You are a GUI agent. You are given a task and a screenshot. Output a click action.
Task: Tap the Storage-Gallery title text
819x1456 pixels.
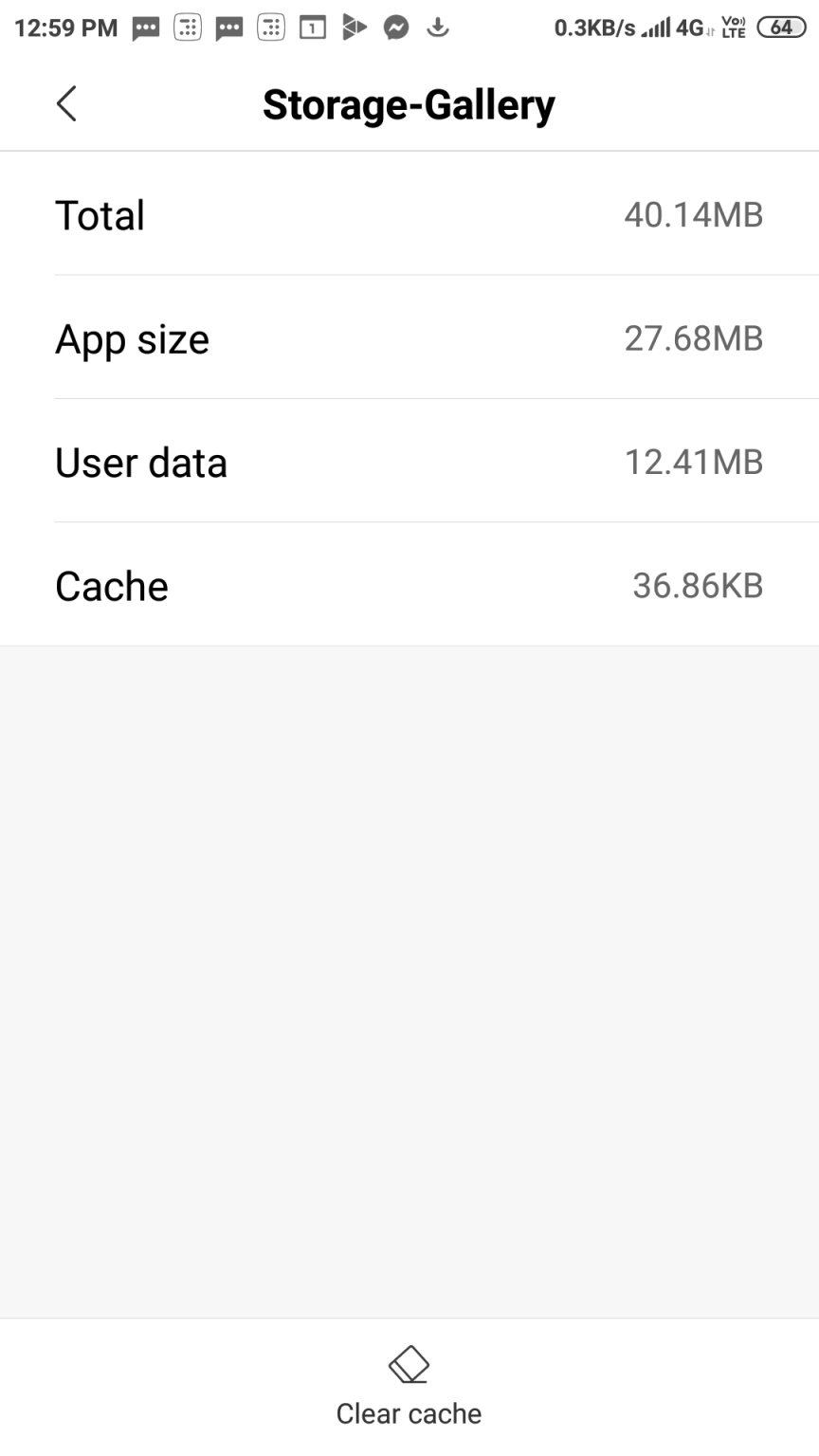tap(409, 104)
